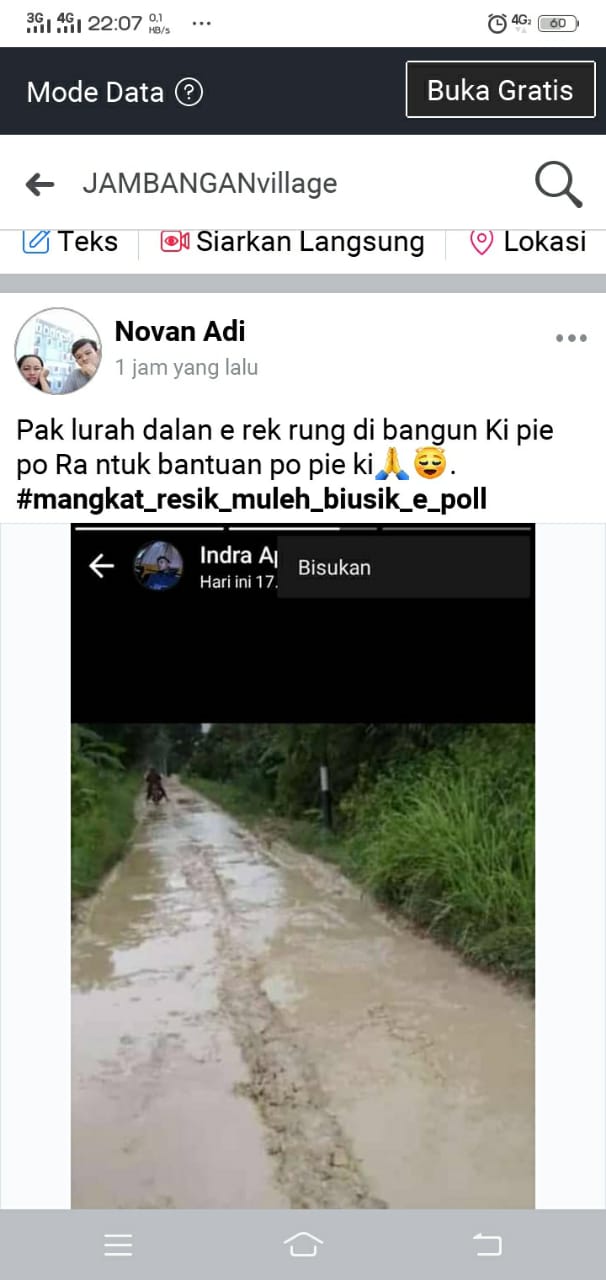The height and width of the screenshot is (1280, 606).
Task: Tap the Buka Gratis button
Action: click(x=499, y=90)
